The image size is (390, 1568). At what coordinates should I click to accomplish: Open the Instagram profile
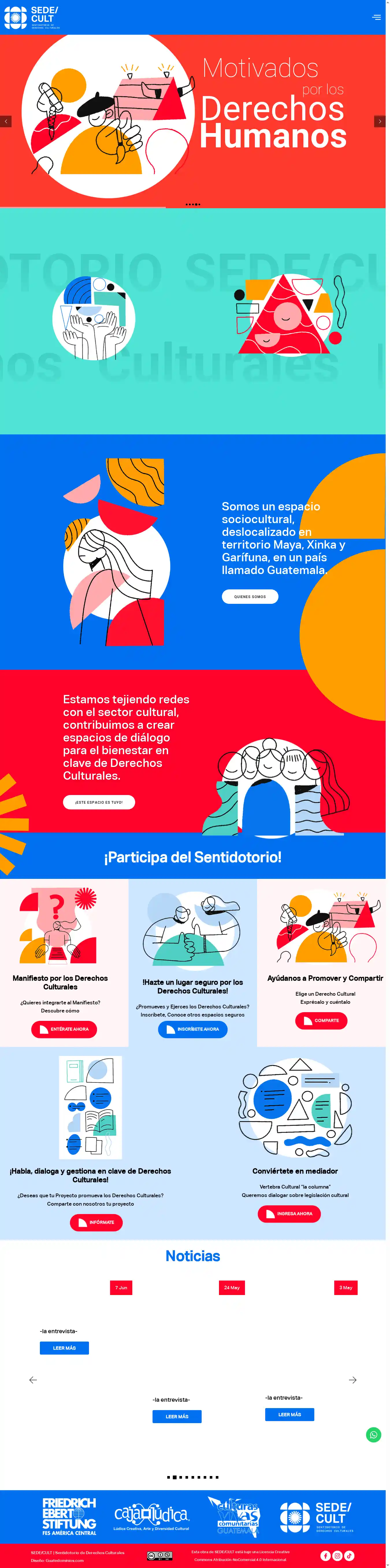[x=337, y=1555]
